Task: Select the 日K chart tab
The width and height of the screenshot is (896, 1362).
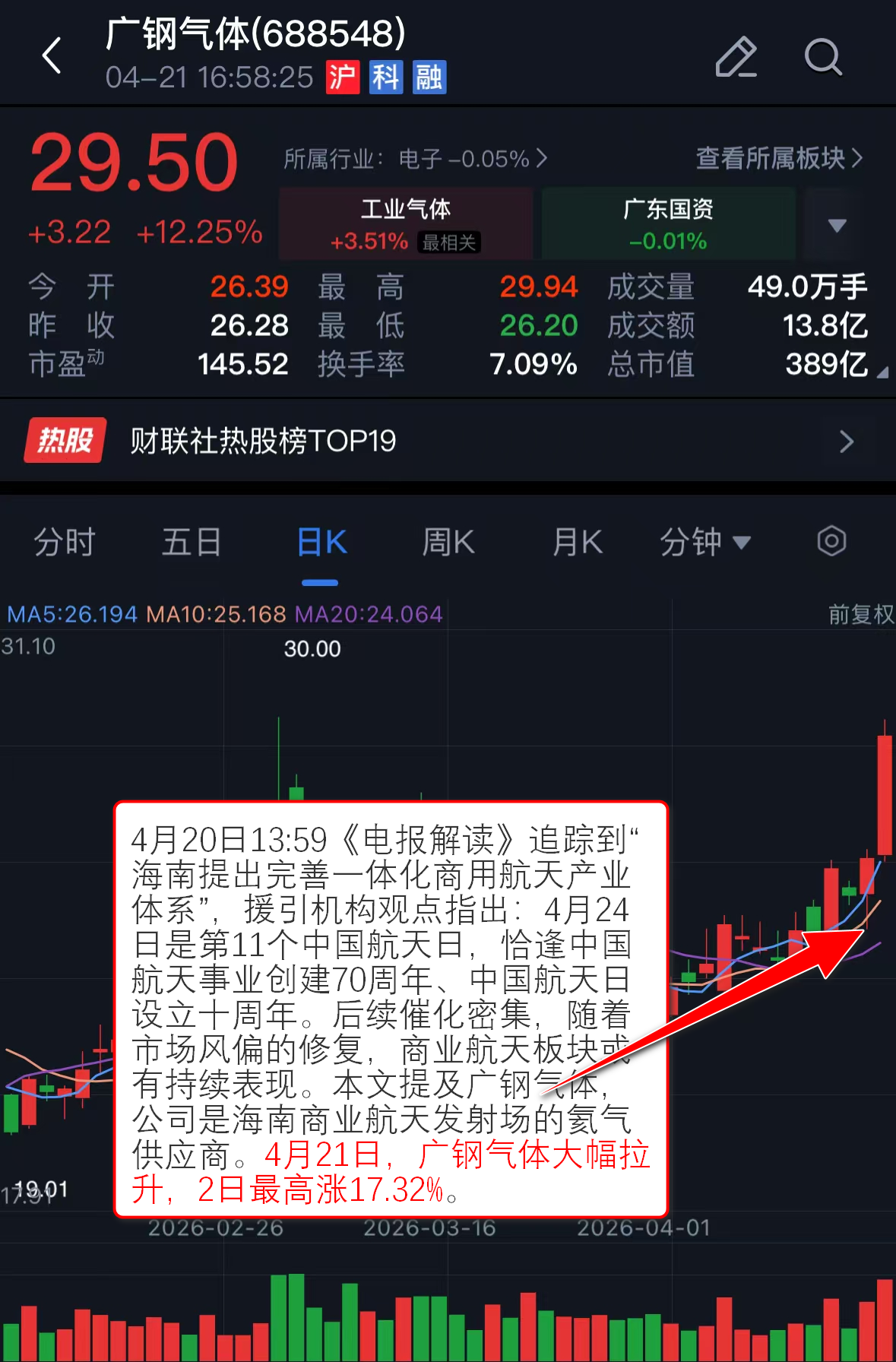Action: click(x=321, y=543)
